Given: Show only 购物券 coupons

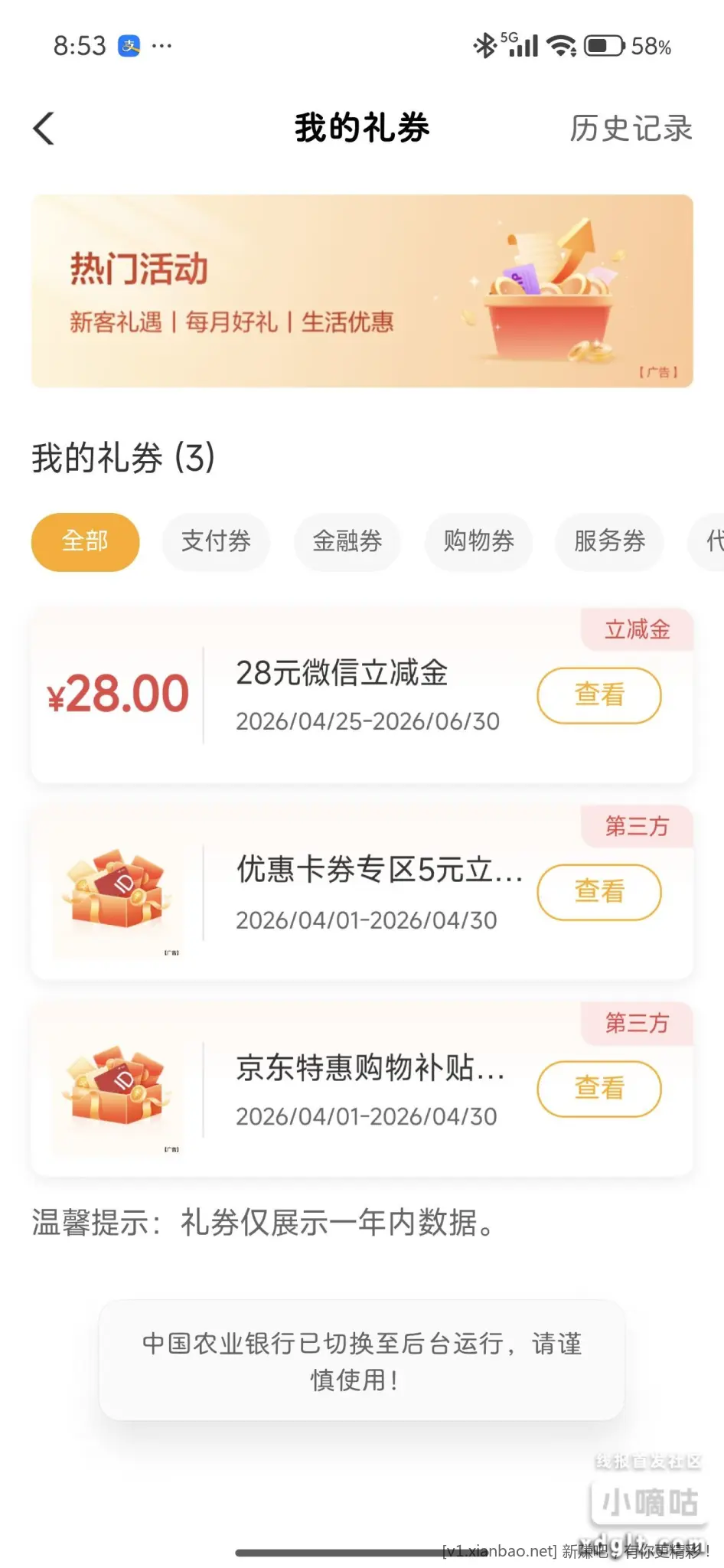Looking at the screenshot, I should pyautogui.click(x=478, y=542).
